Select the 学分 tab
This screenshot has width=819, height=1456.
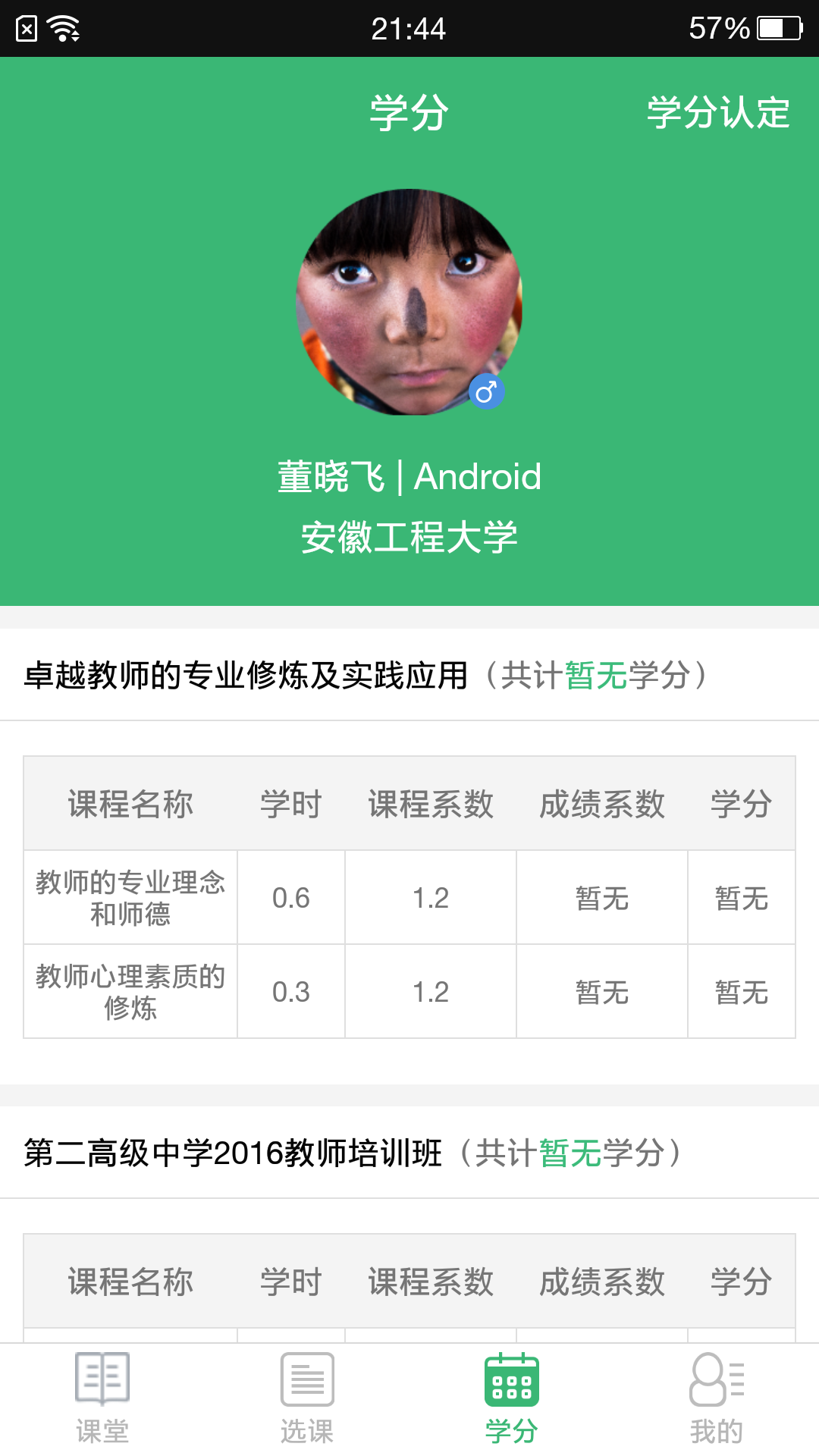(x=512, y=1399)
